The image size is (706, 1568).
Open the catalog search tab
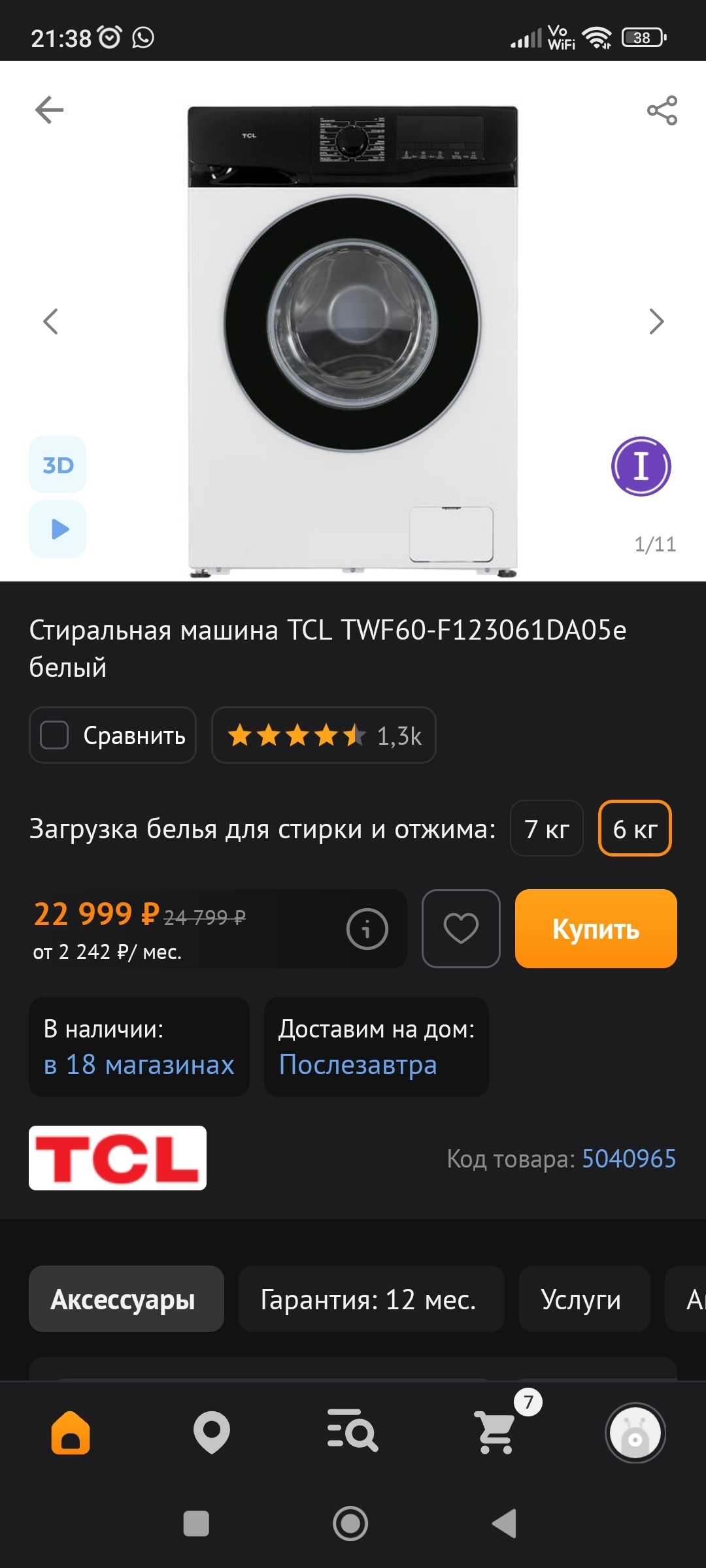pyautogui.click(x=352, y=1432)
